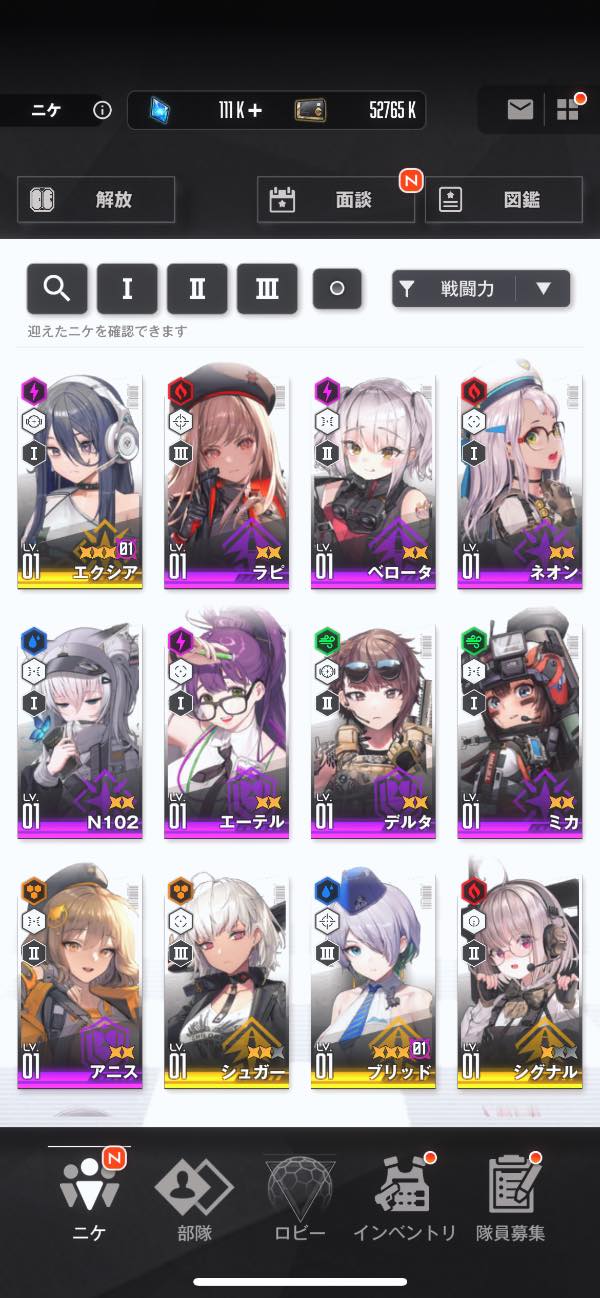Filter by burst III
Screen dimensions: 600x1298
pos(267,289)
